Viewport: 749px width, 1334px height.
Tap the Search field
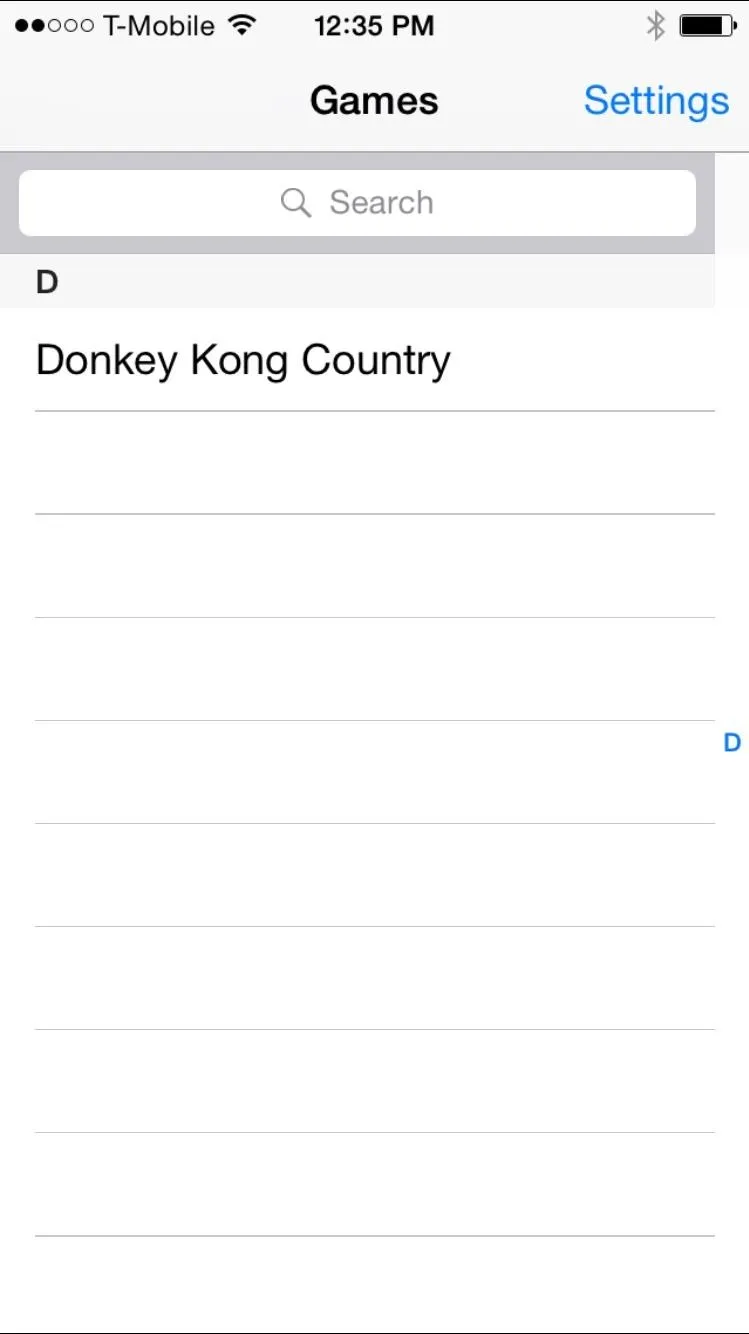[x=357, y=203]
